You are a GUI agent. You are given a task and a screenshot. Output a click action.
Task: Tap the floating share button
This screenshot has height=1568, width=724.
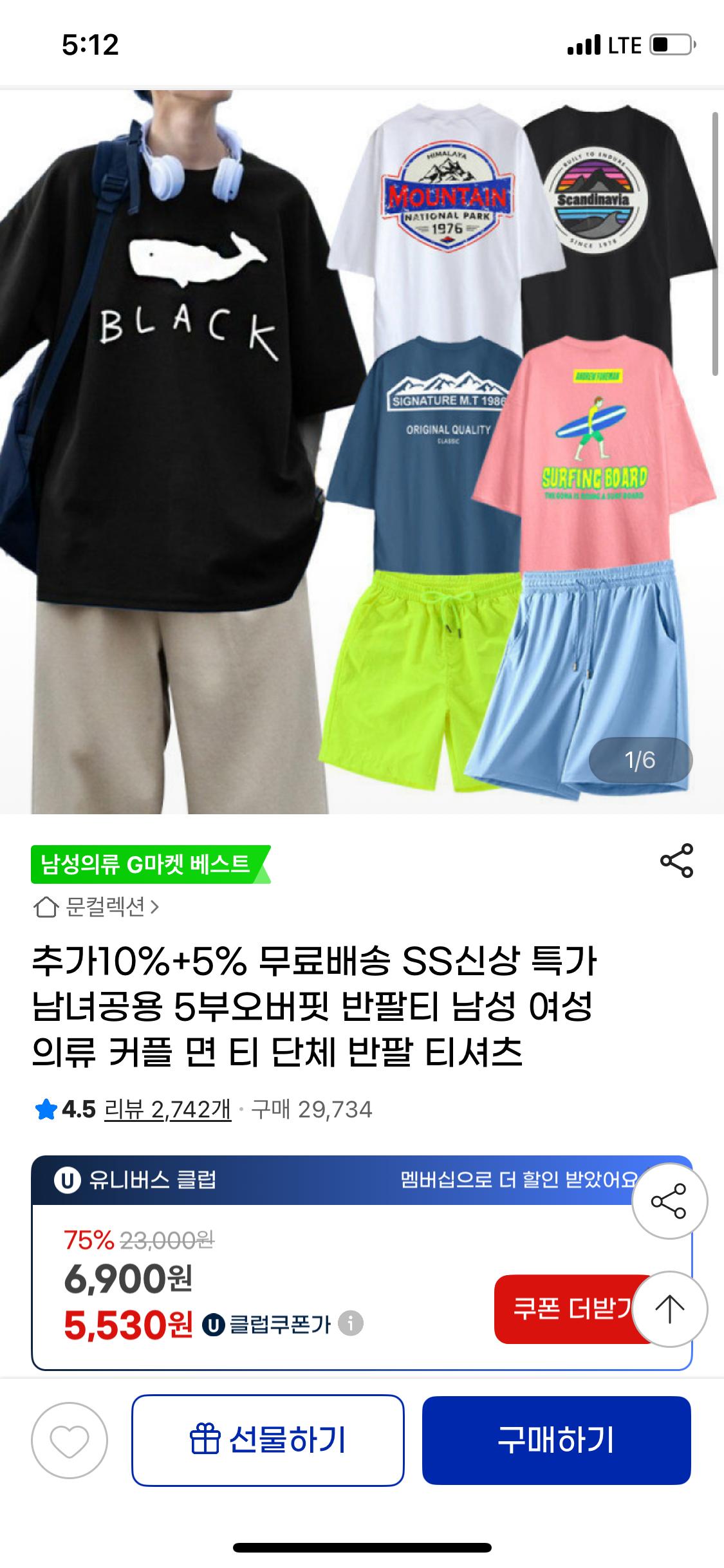669,1201
